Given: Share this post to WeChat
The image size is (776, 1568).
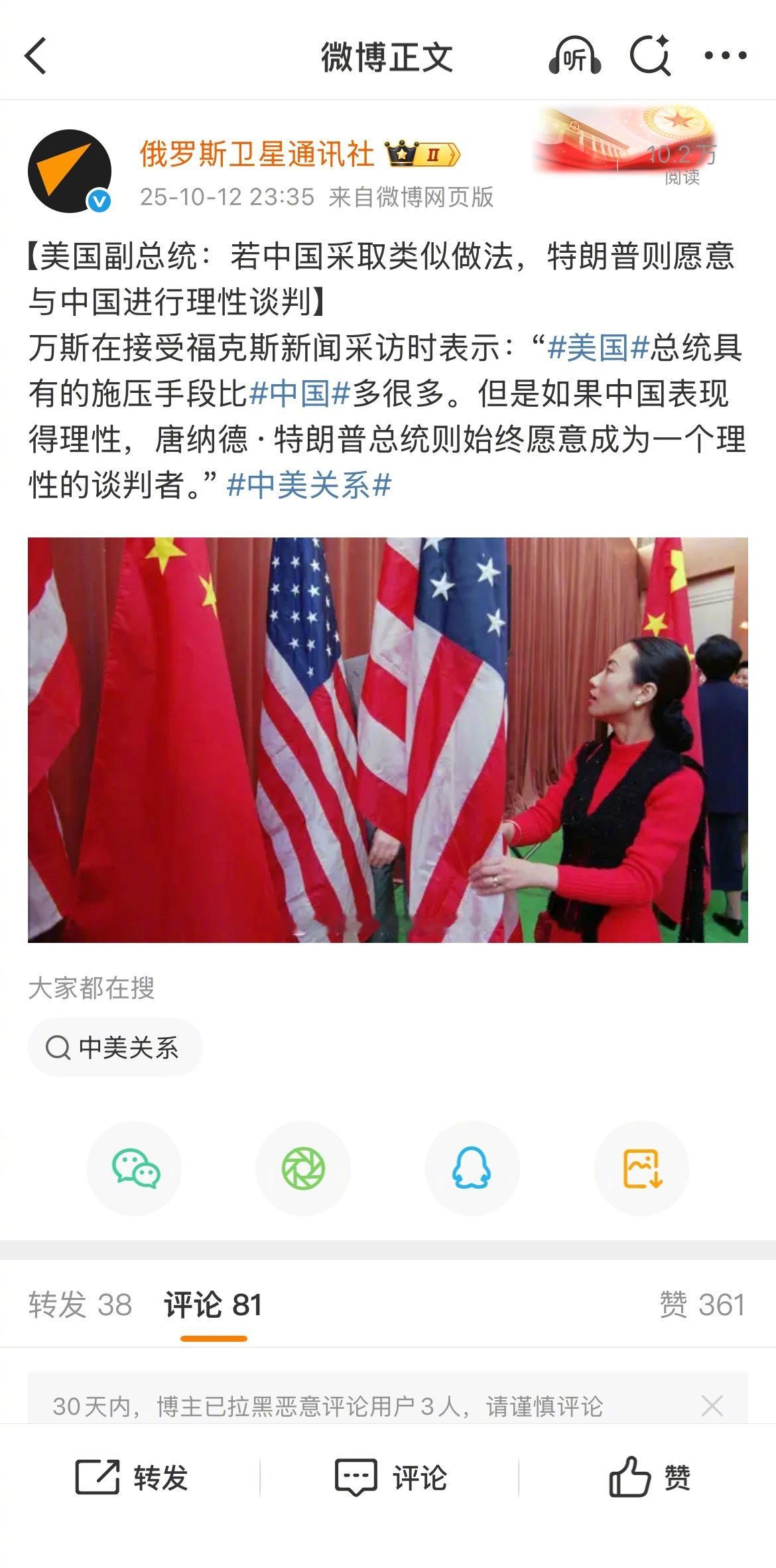Looking at the screenshot, I should coord(135,1168).
